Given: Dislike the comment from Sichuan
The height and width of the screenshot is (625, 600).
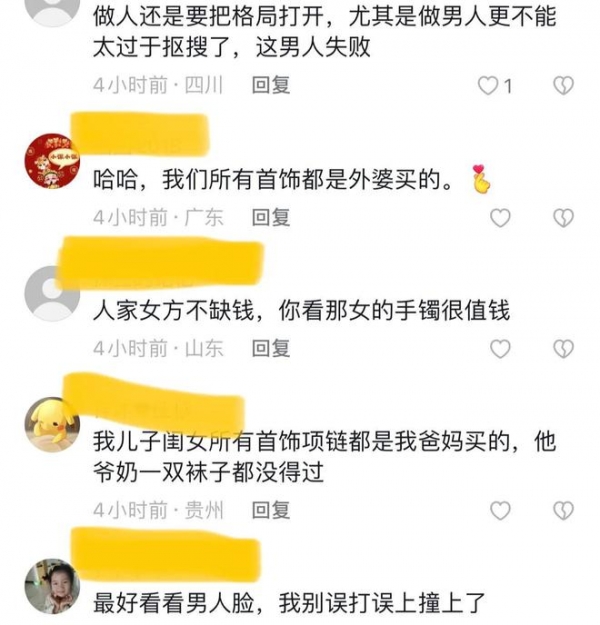Looking at the screenshot, I should click(563, 86).
